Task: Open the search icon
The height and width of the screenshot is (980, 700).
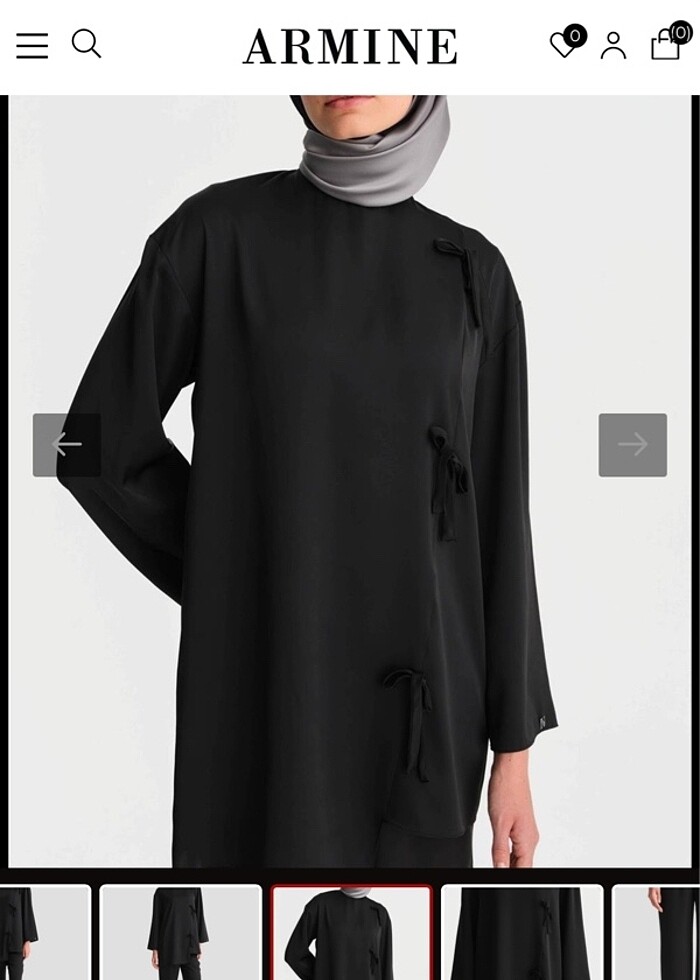Action: click(87, 44)
